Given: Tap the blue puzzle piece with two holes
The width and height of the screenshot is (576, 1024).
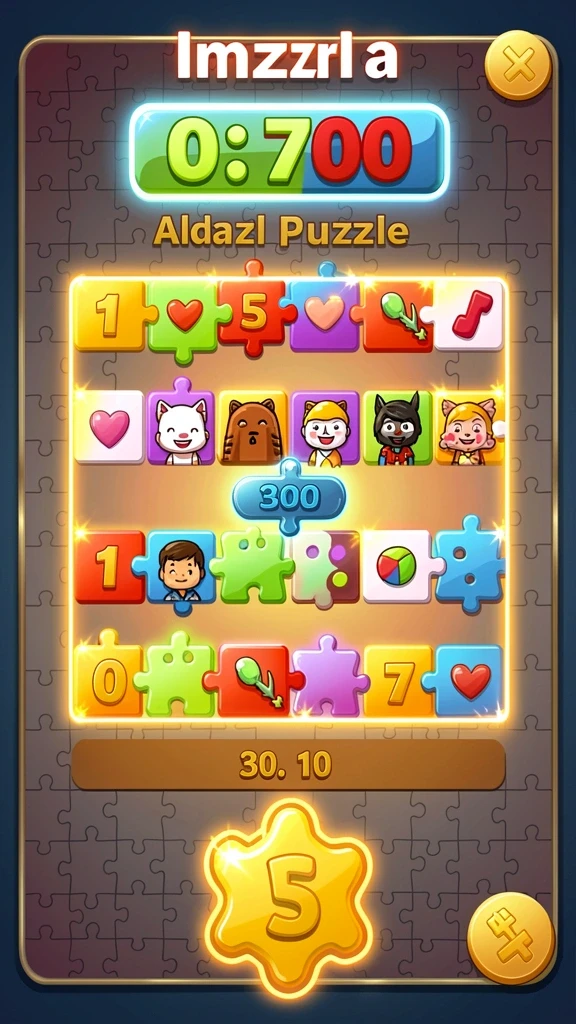Looking at the screenshot, I should coord(470,564).
